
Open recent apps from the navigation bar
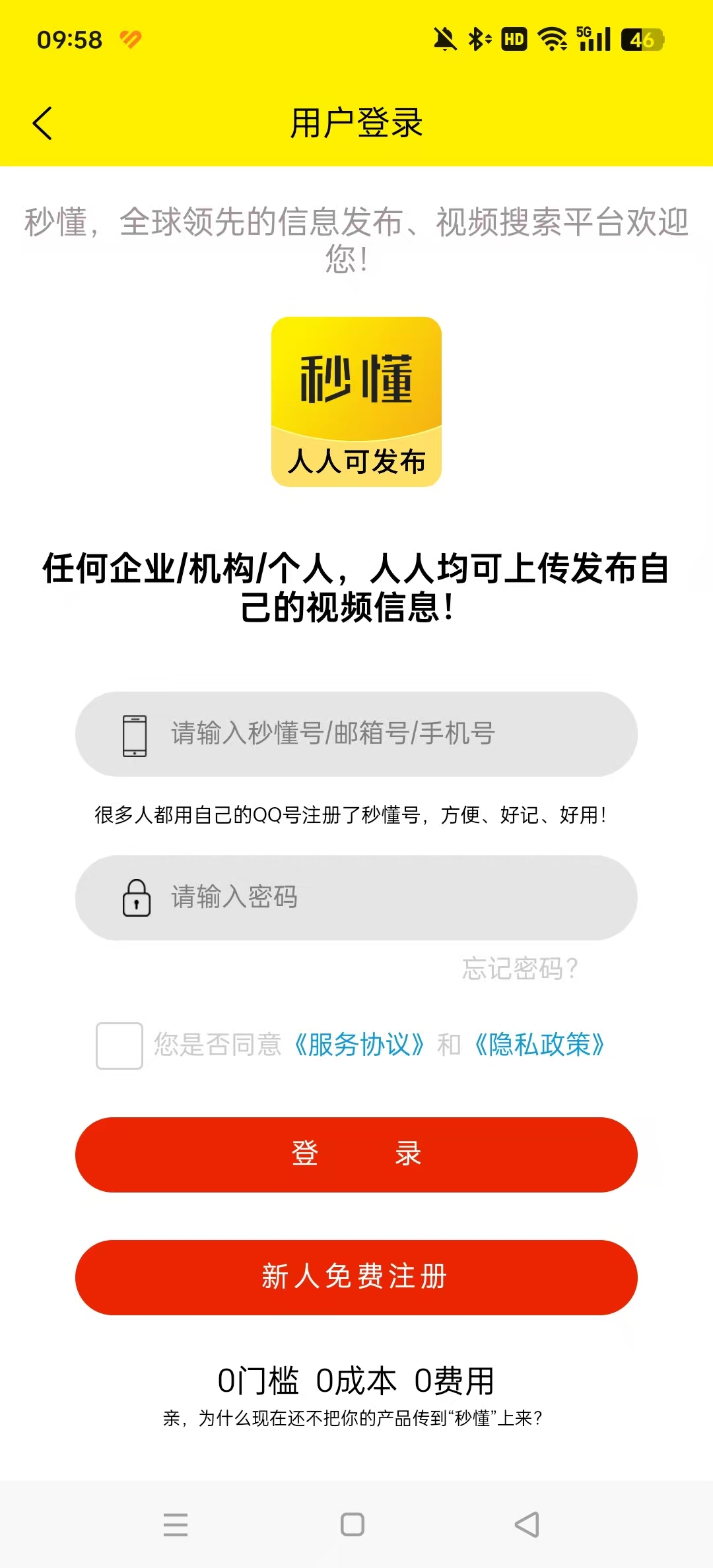point(176,1524)
